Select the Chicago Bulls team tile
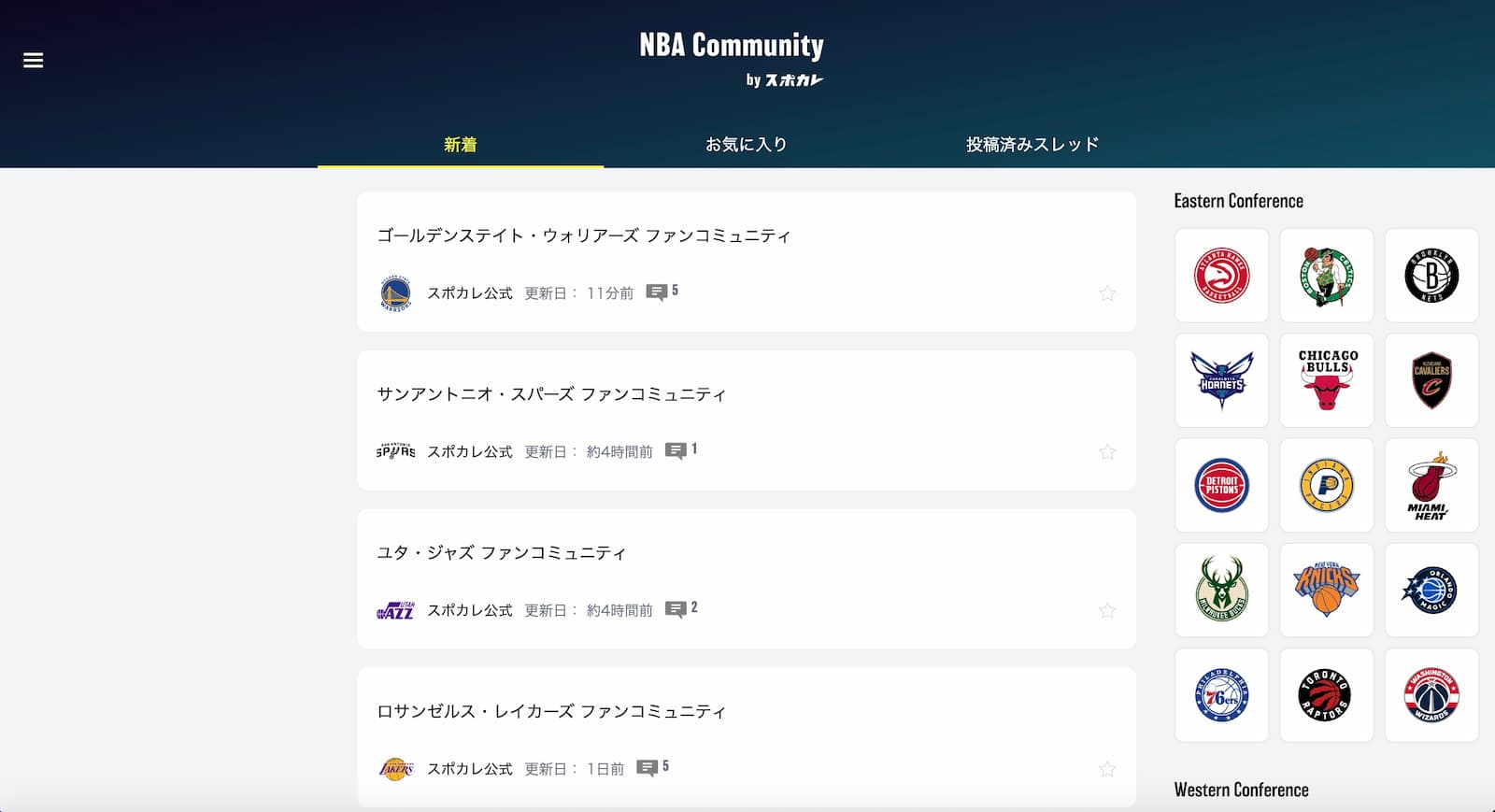Viewport: 1495px width, 812px height. [x=1327, y=380]
